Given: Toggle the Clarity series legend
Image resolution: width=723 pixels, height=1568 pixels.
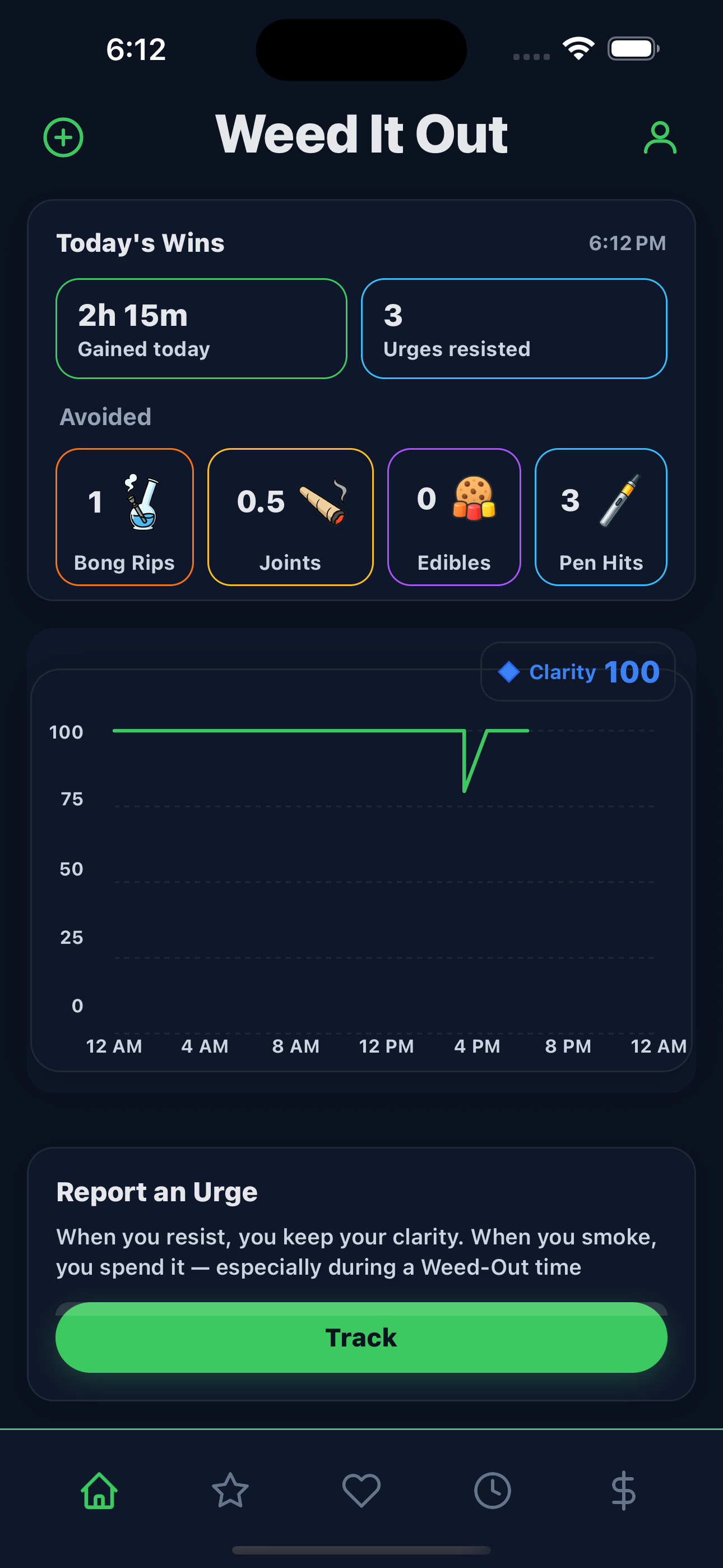Looking at the screenshot, I should coord(577,671).
